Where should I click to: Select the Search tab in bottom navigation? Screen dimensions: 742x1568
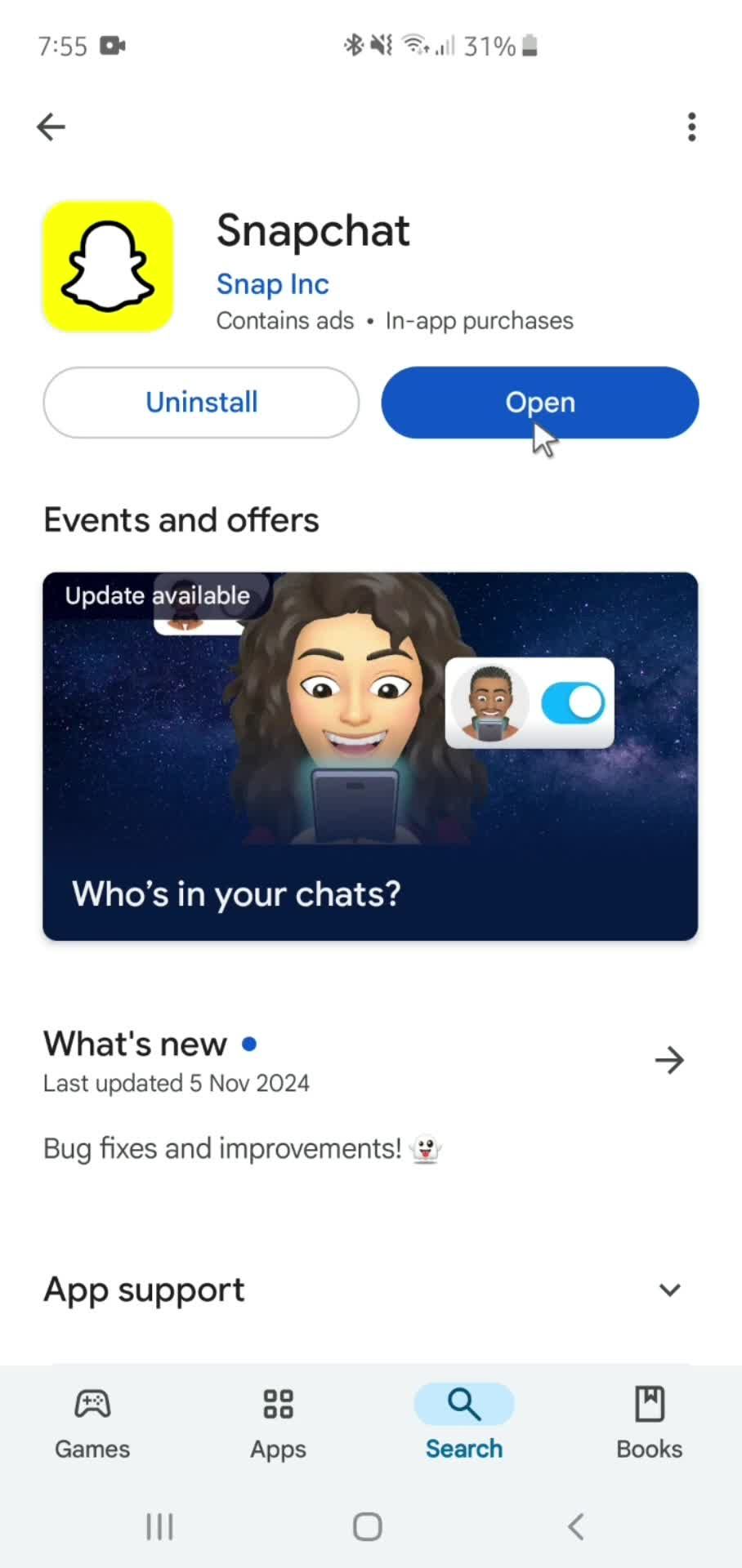(x=463, y=1421)
